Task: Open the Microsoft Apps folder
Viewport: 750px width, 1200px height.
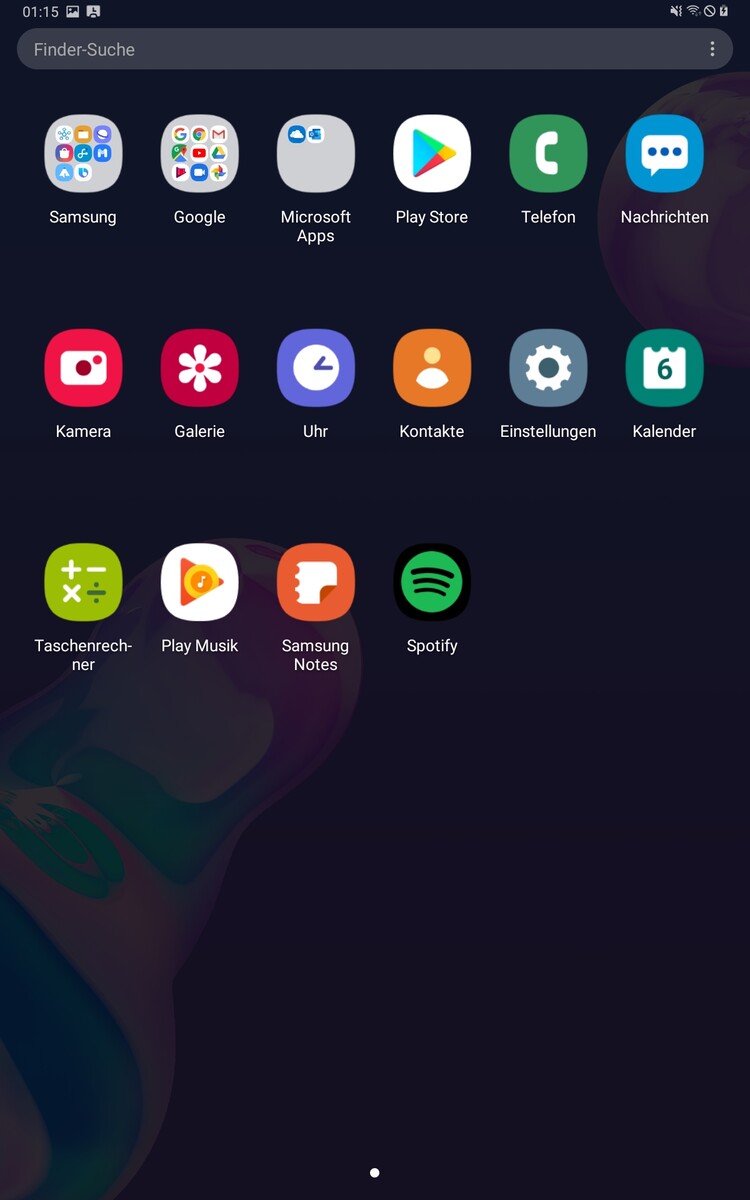Action: coord(315,154)
